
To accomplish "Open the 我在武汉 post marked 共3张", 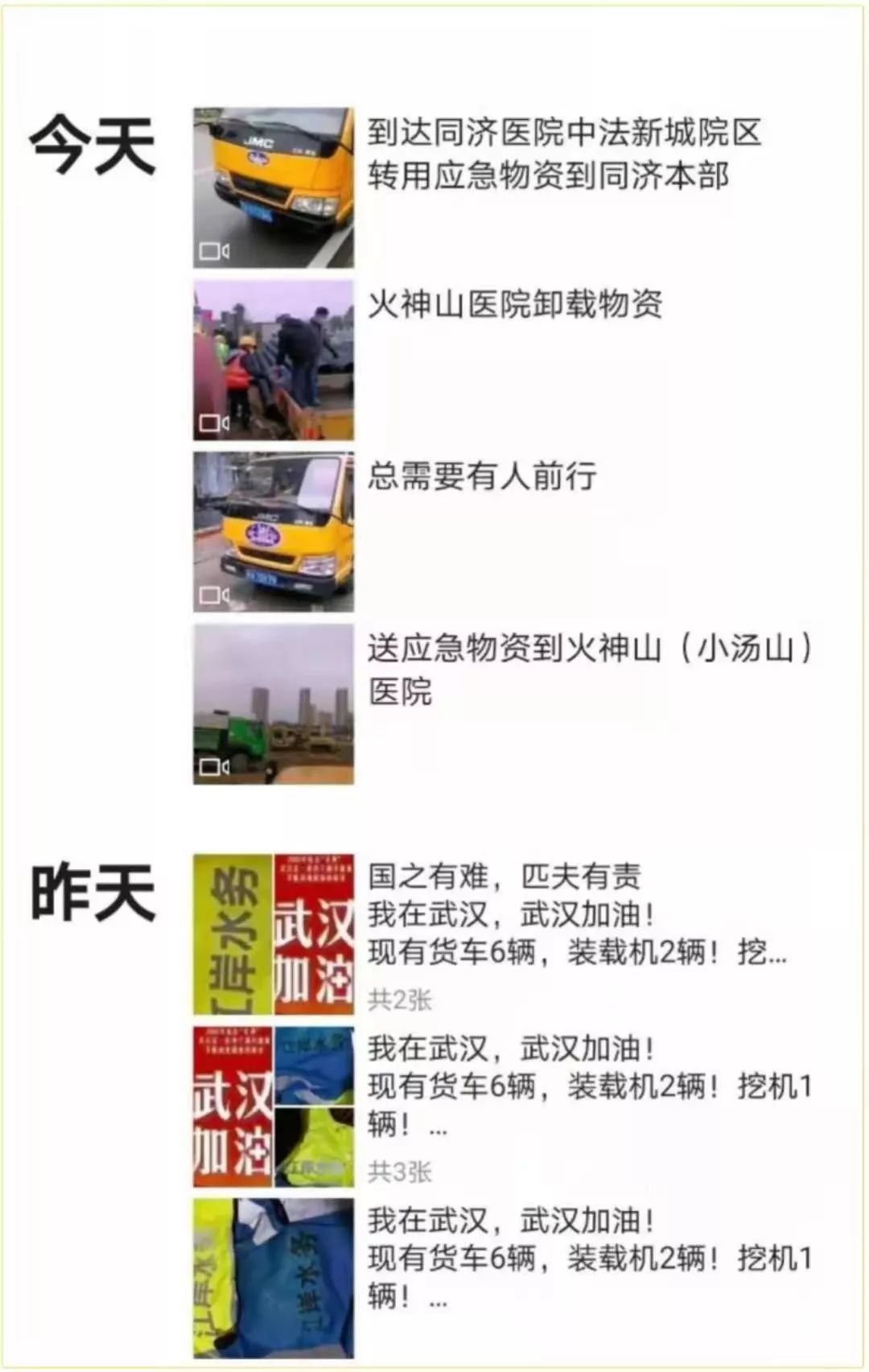I will pos(589,1087).
